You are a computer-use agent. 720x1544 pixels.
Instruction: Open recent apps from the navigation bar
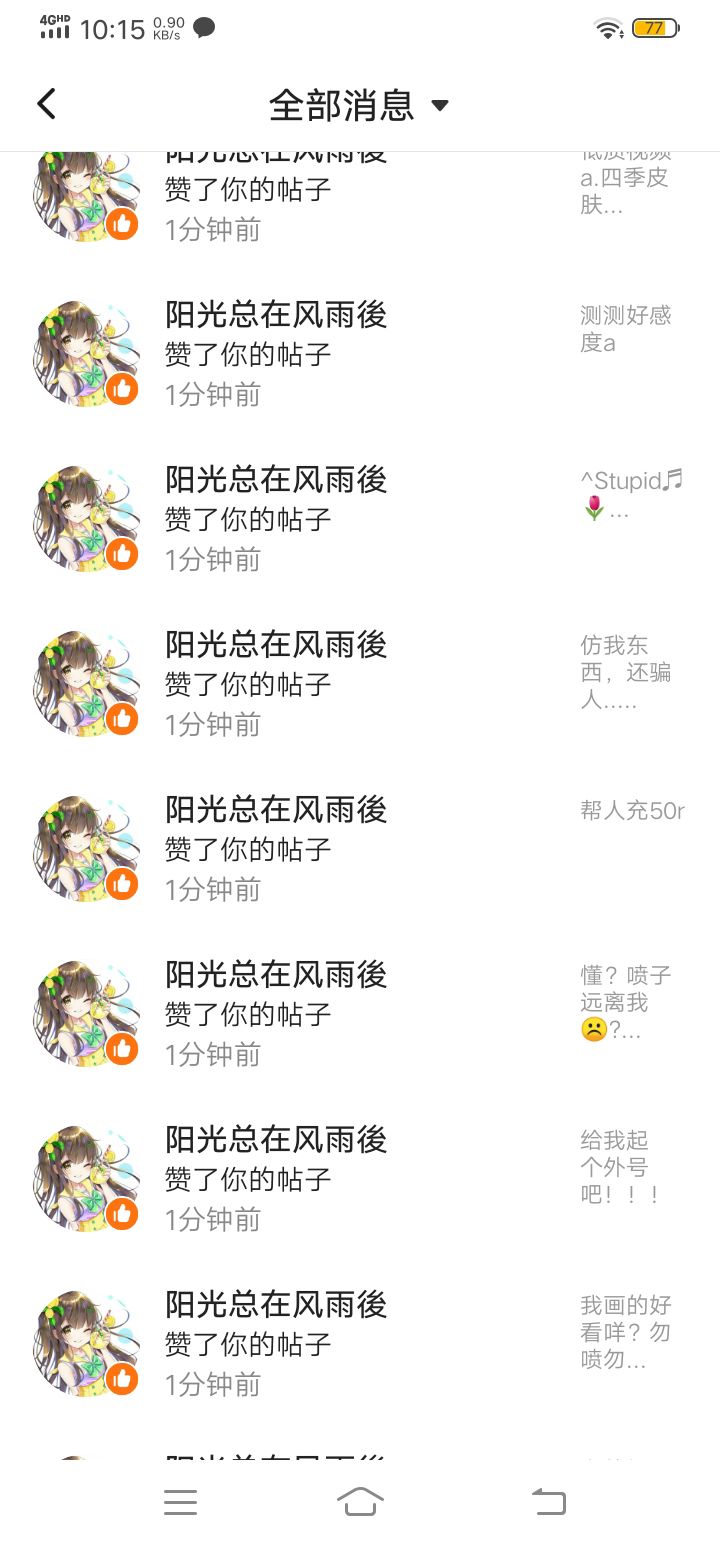coord(180,1502)
